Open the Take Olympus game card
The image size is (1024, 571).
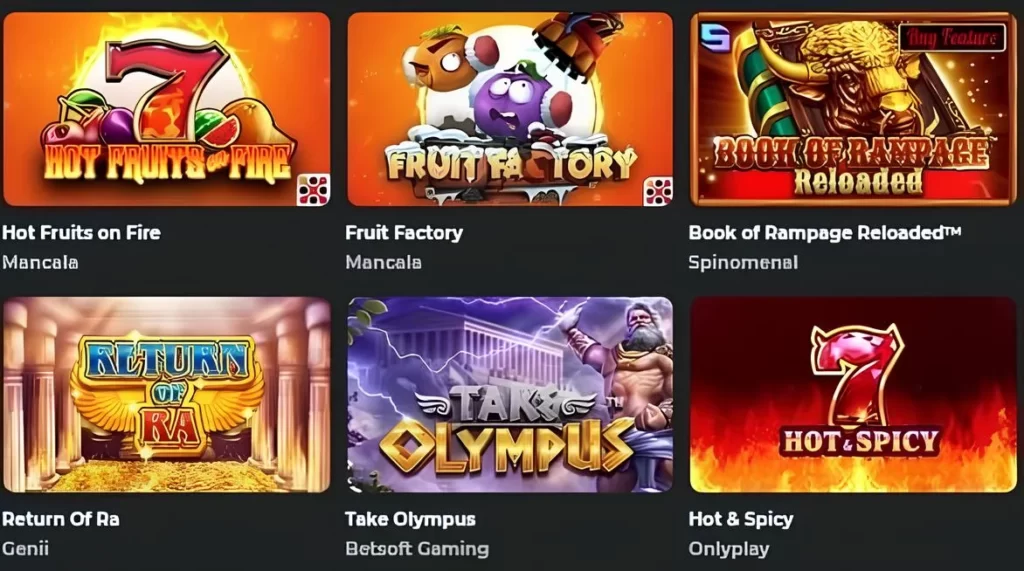509,395
